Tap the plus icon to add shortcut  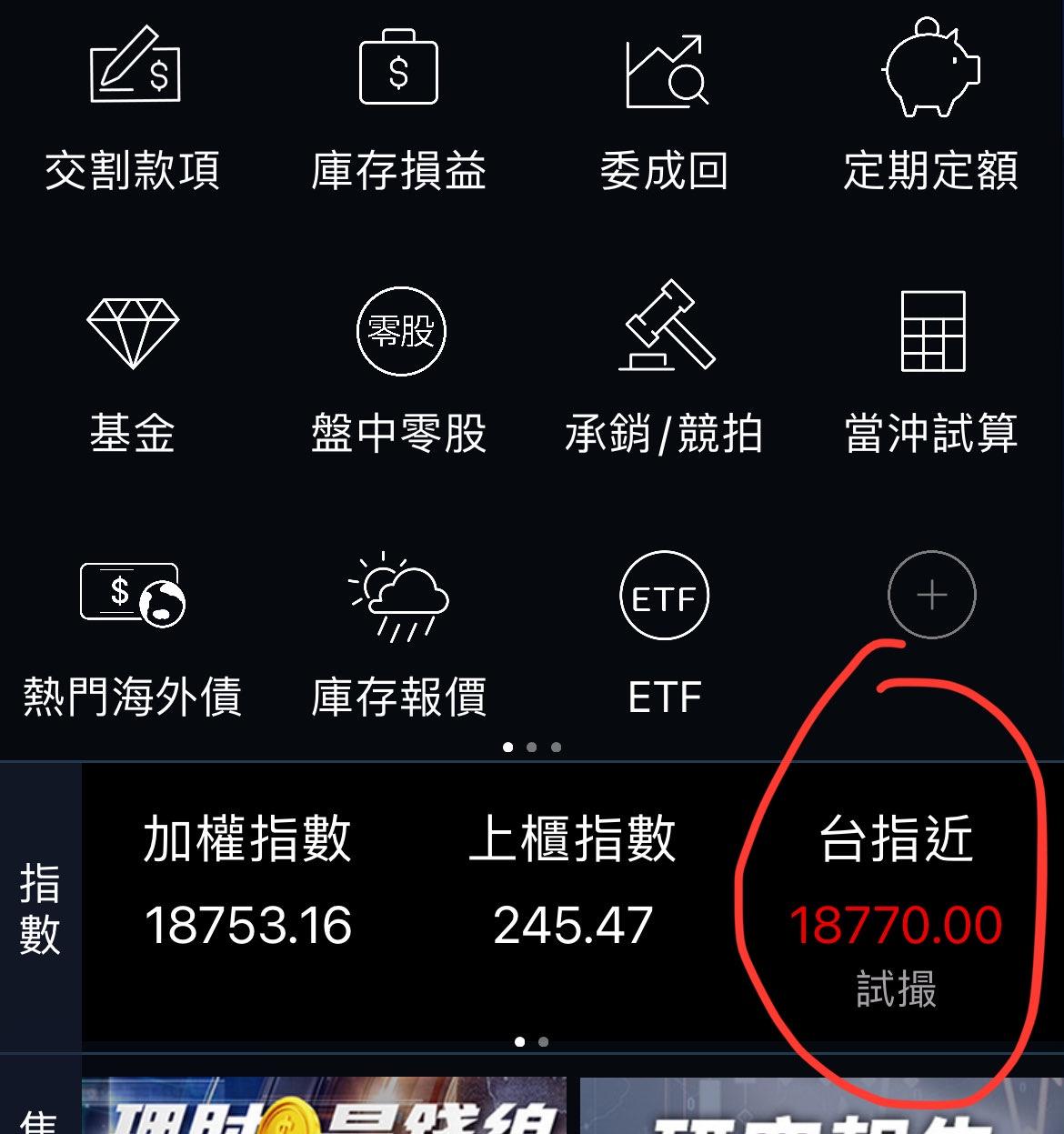click(931, 596)
